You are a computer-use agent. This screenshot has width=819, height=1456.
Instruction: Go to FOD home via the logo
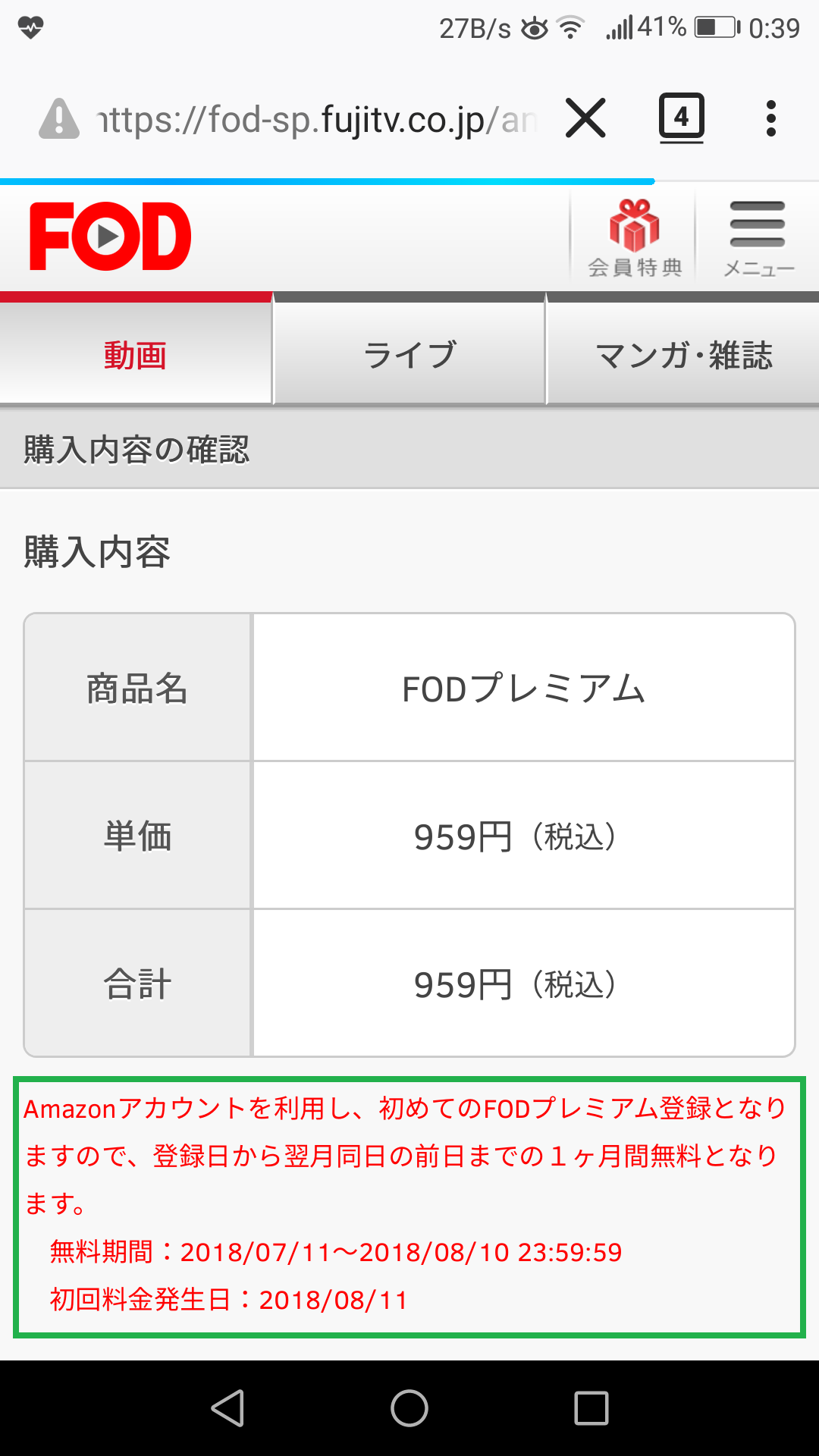(x=111, y=237)
